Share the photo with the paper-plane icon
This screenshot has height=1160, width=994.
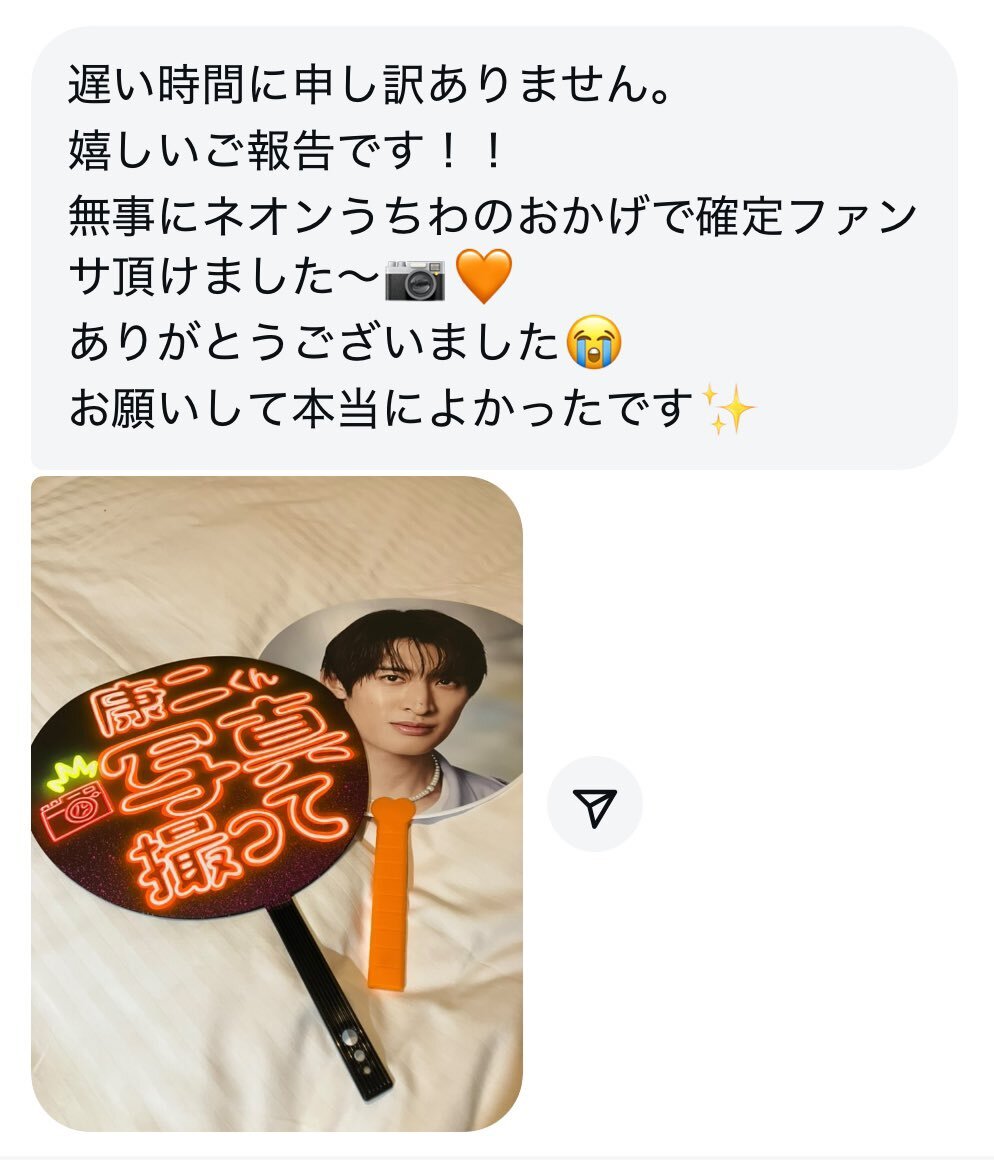[x=594, y=804]
